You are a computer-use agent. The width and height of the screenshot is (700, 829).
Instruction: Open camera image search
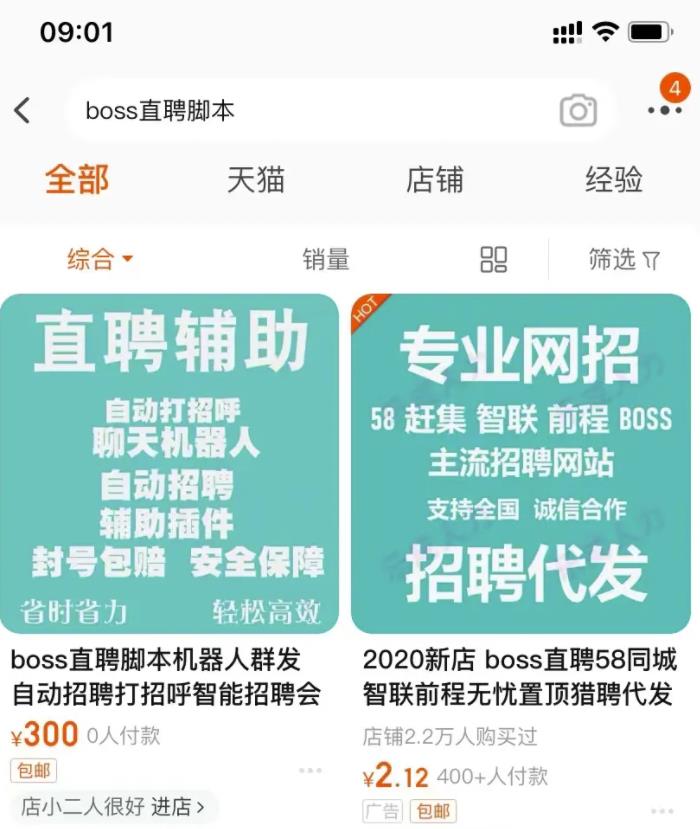[578, 110]
